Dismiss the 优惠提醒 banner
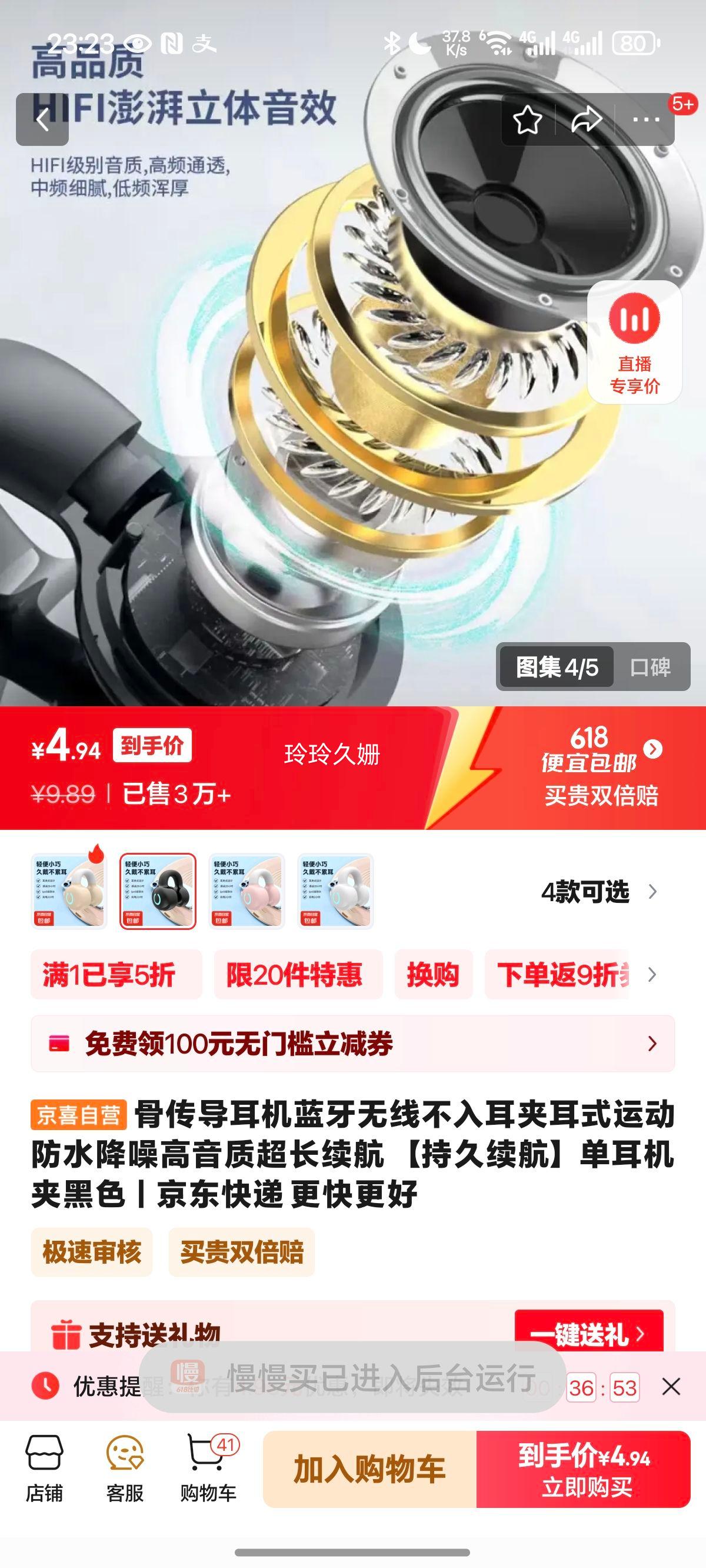The width and height of the screenshot is (706, 1568). coord(671,1387)
